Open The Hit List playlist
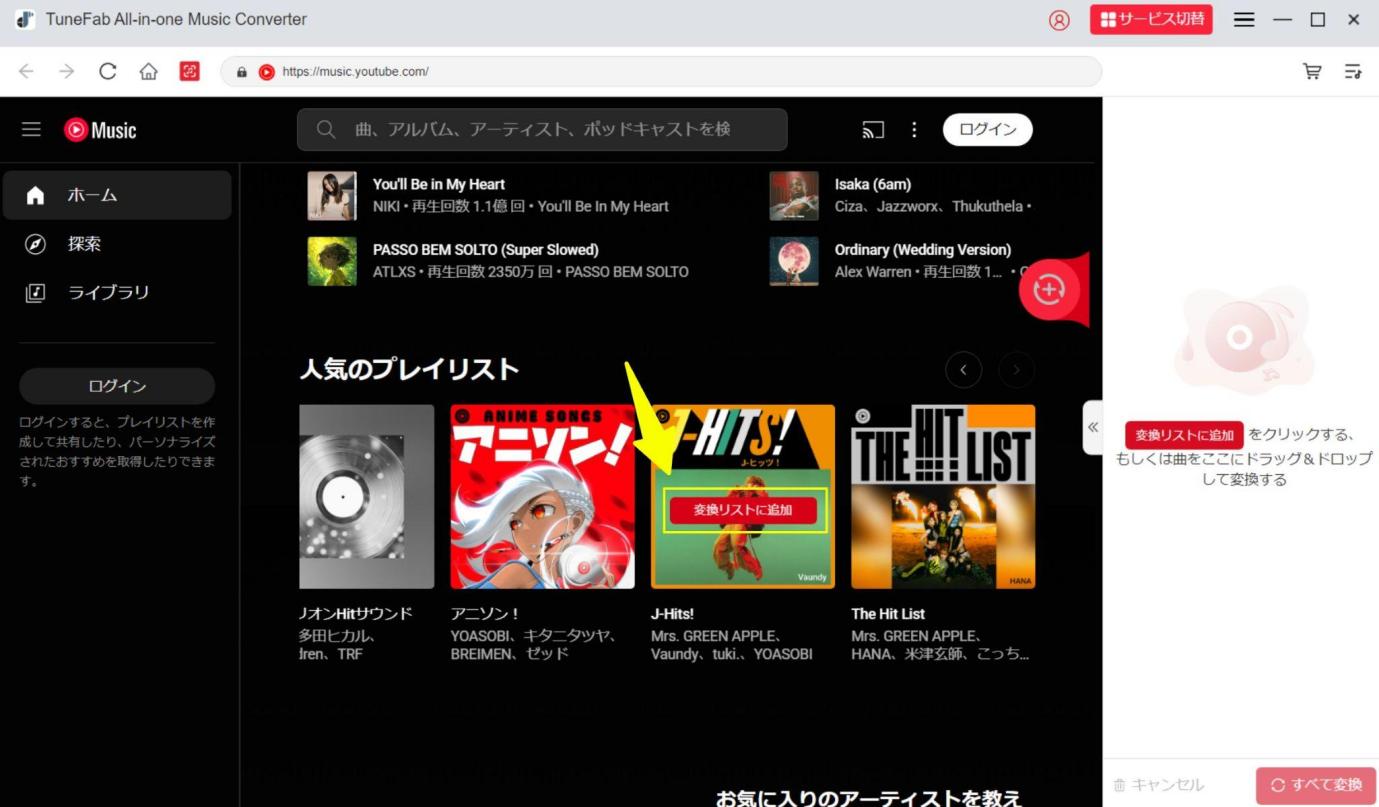Screen dimensions: 1379x807 click(x=942, y=496)
